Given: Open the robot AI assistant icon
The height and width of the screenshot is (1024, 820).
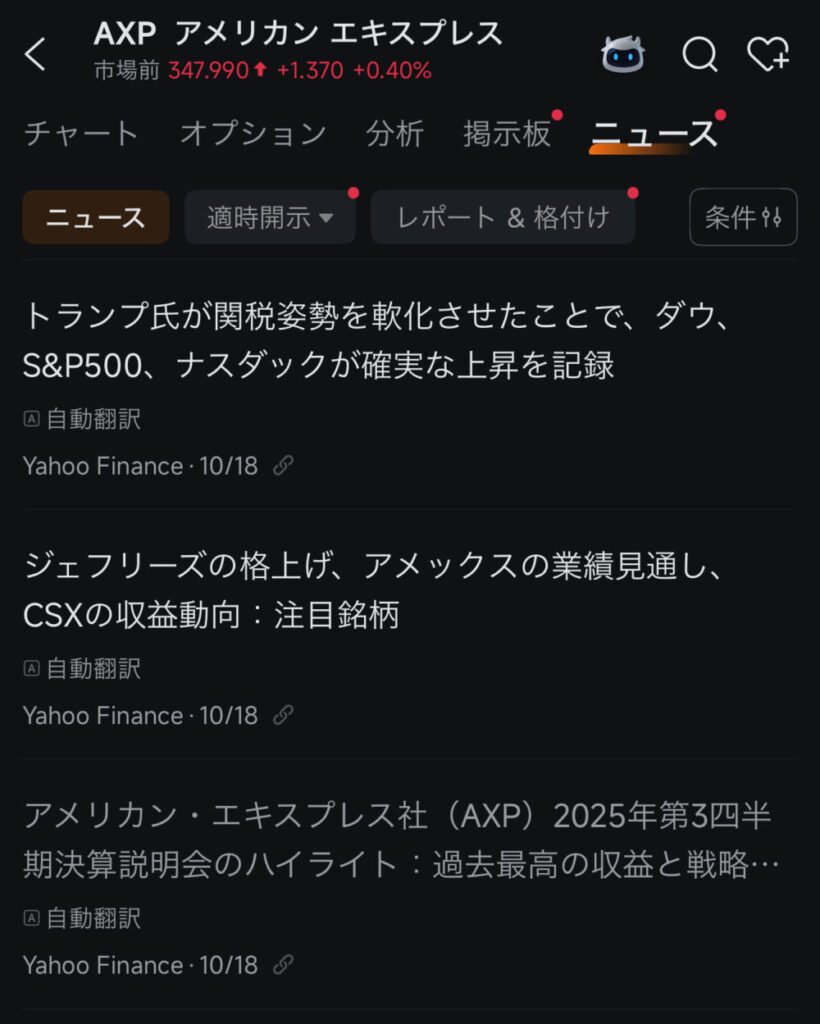Looking at the screenshot, I should (x=623, y=54).
